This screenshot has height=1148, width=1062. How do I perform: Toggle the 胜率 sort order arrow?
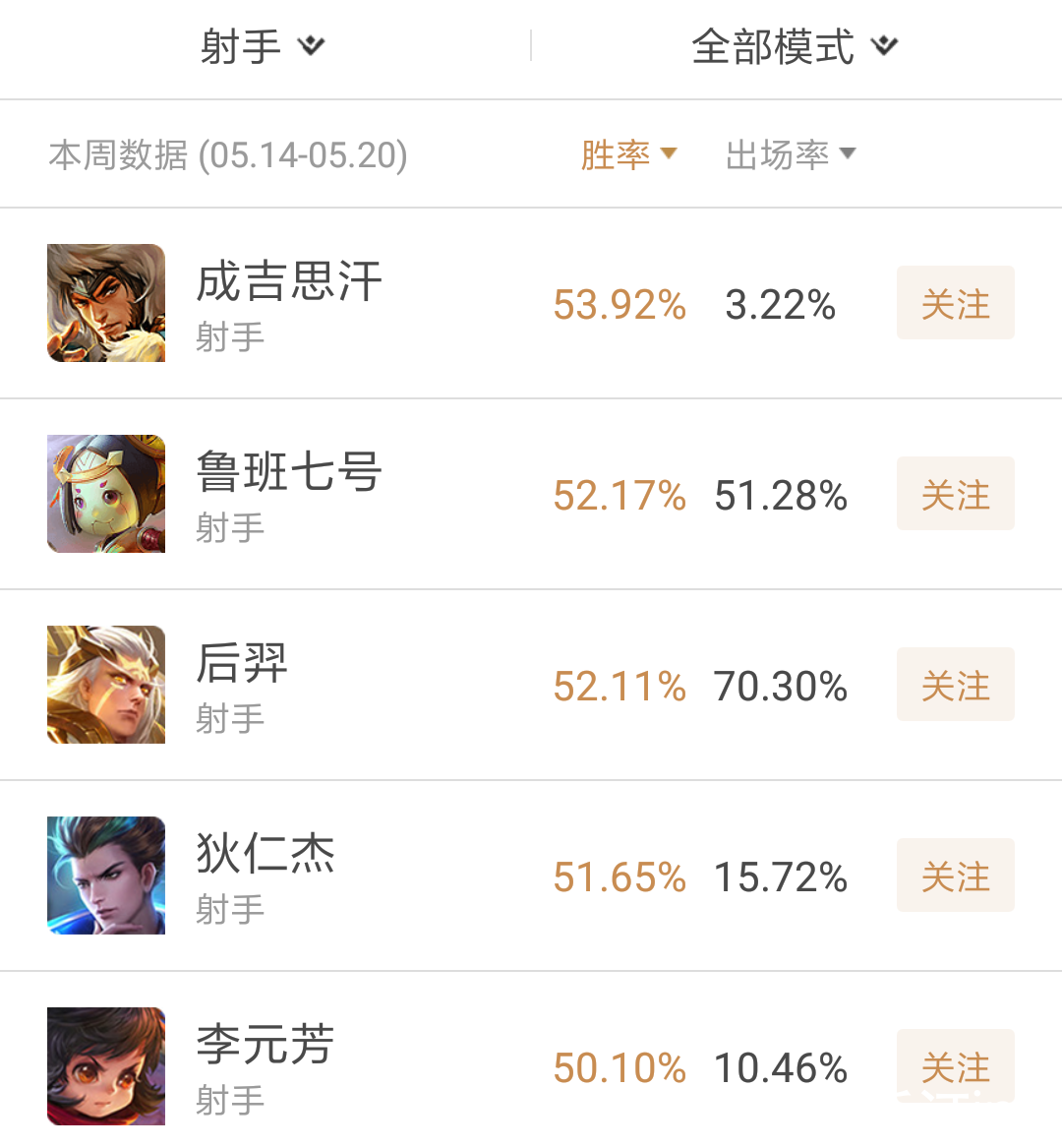click(672, 153)
